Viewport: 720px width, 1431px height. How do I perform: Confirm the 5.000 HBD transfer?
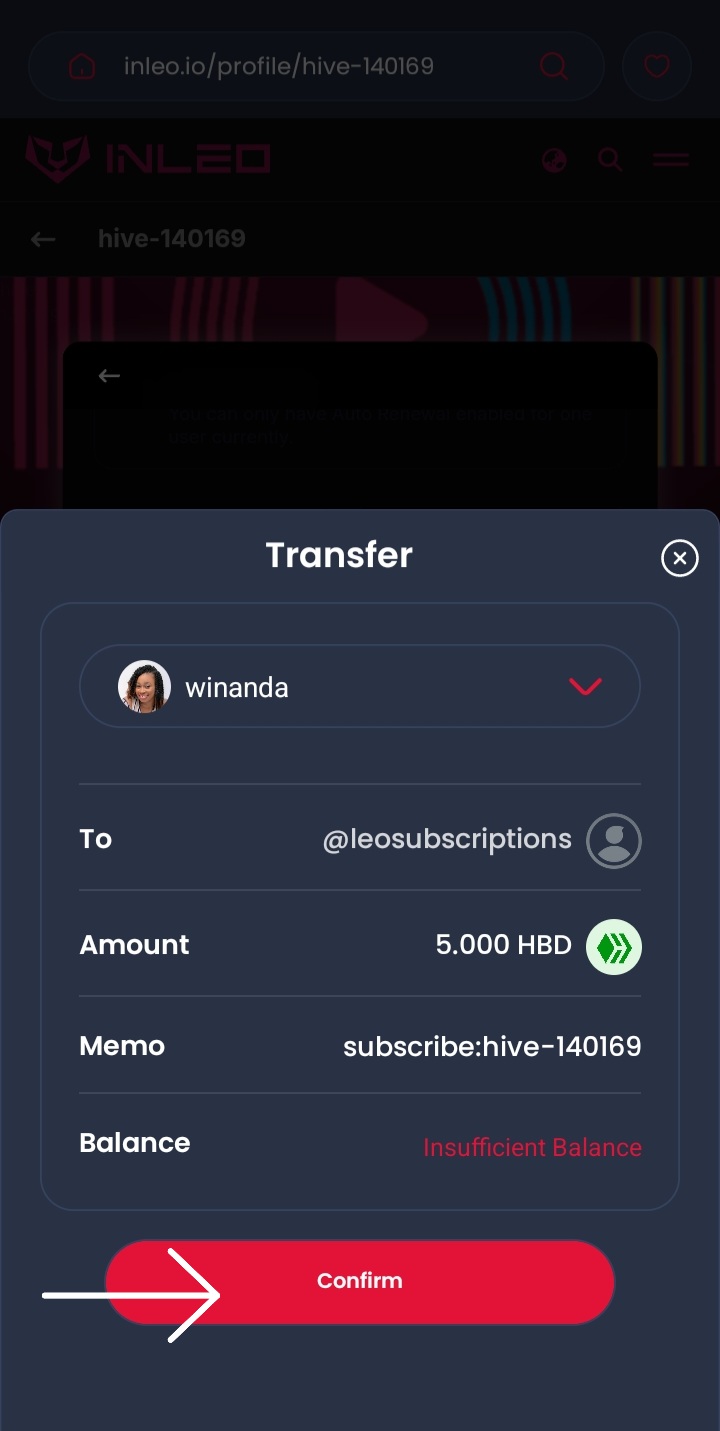[x=360, y=1281]
